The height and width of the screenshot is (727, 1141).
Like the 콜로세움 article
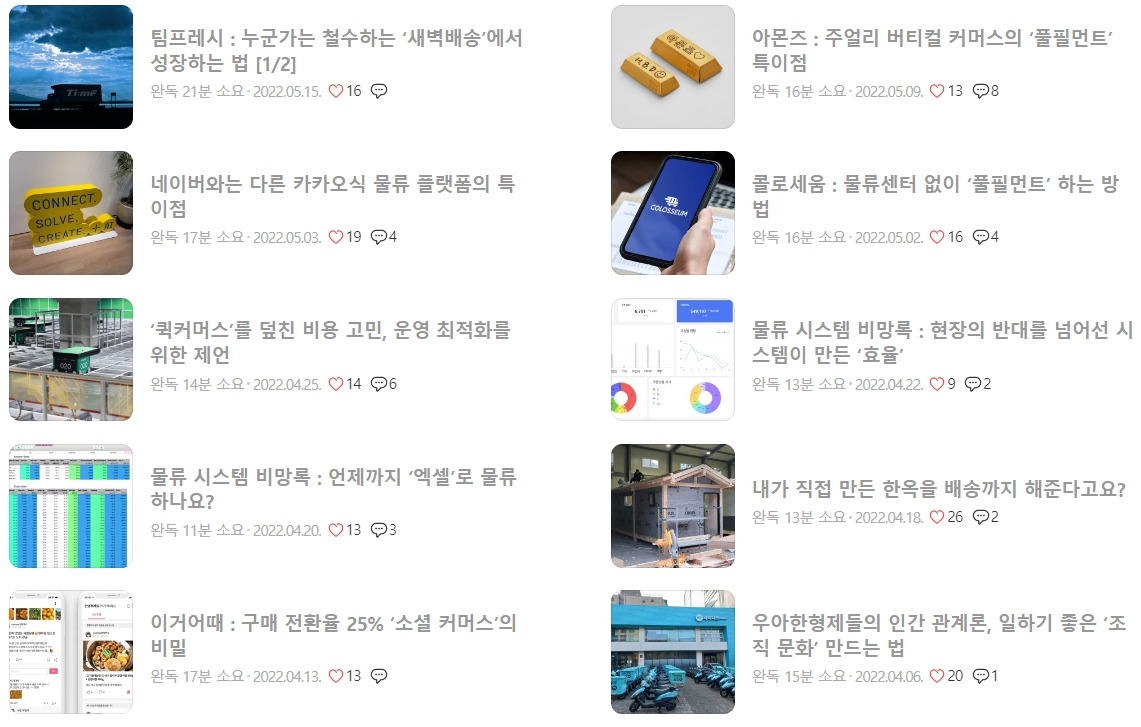point(937,237)
